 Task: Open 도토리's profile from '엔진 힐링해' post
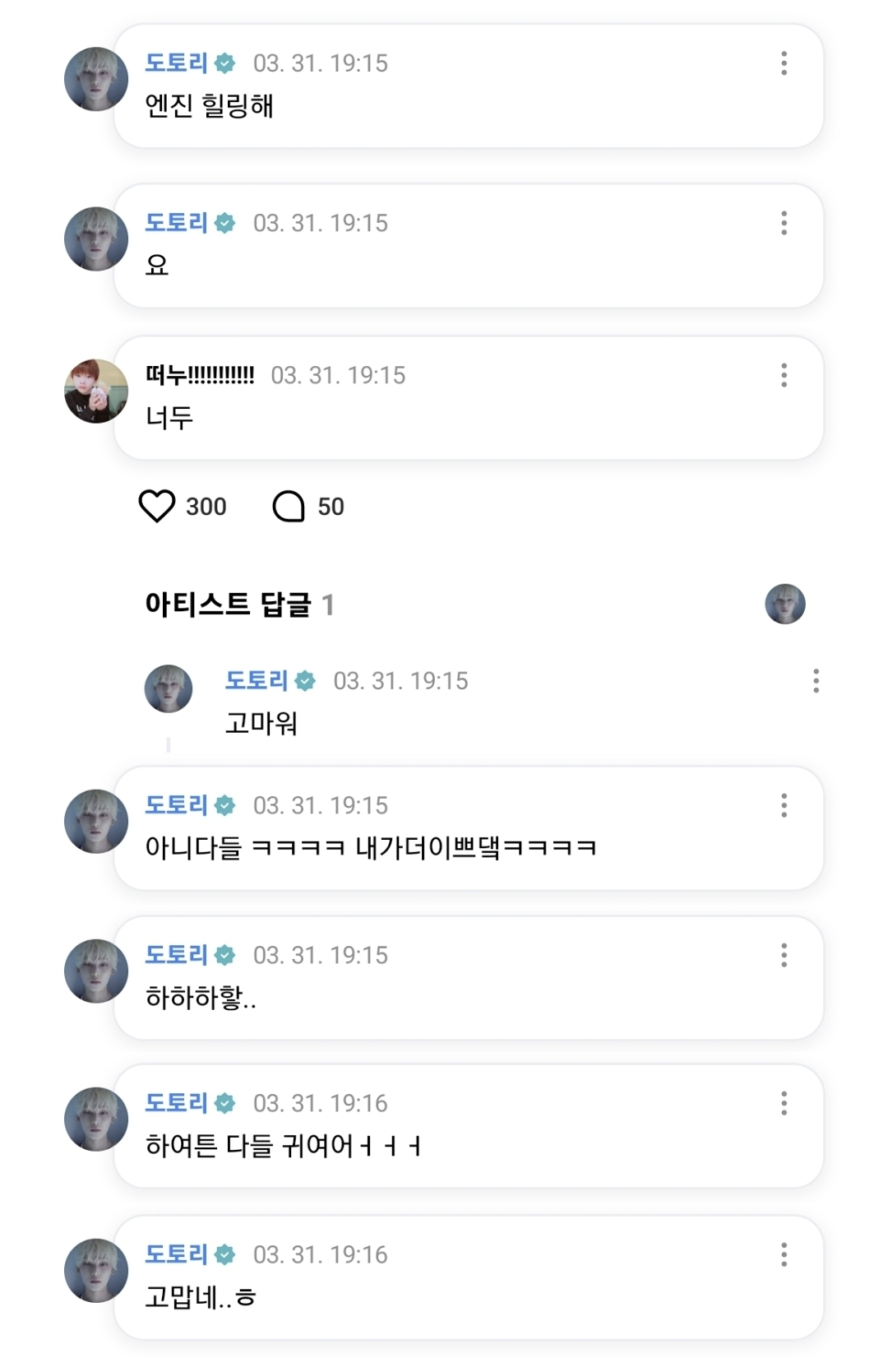click(x=96, y=79)
